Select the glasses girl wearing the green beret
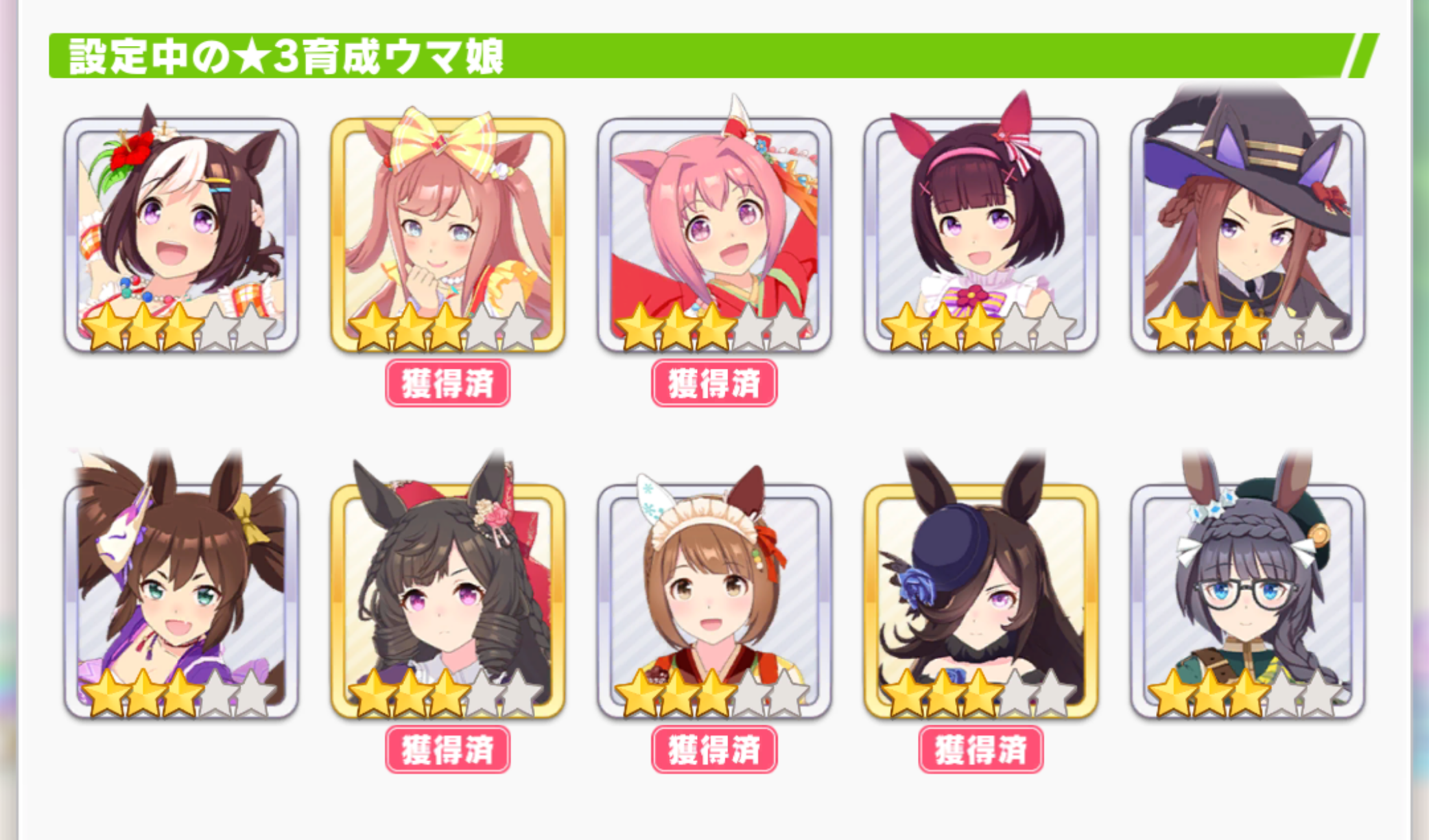Image resolution: width=1429 pixels, height=840 pixels. (x=1247, y=601)
